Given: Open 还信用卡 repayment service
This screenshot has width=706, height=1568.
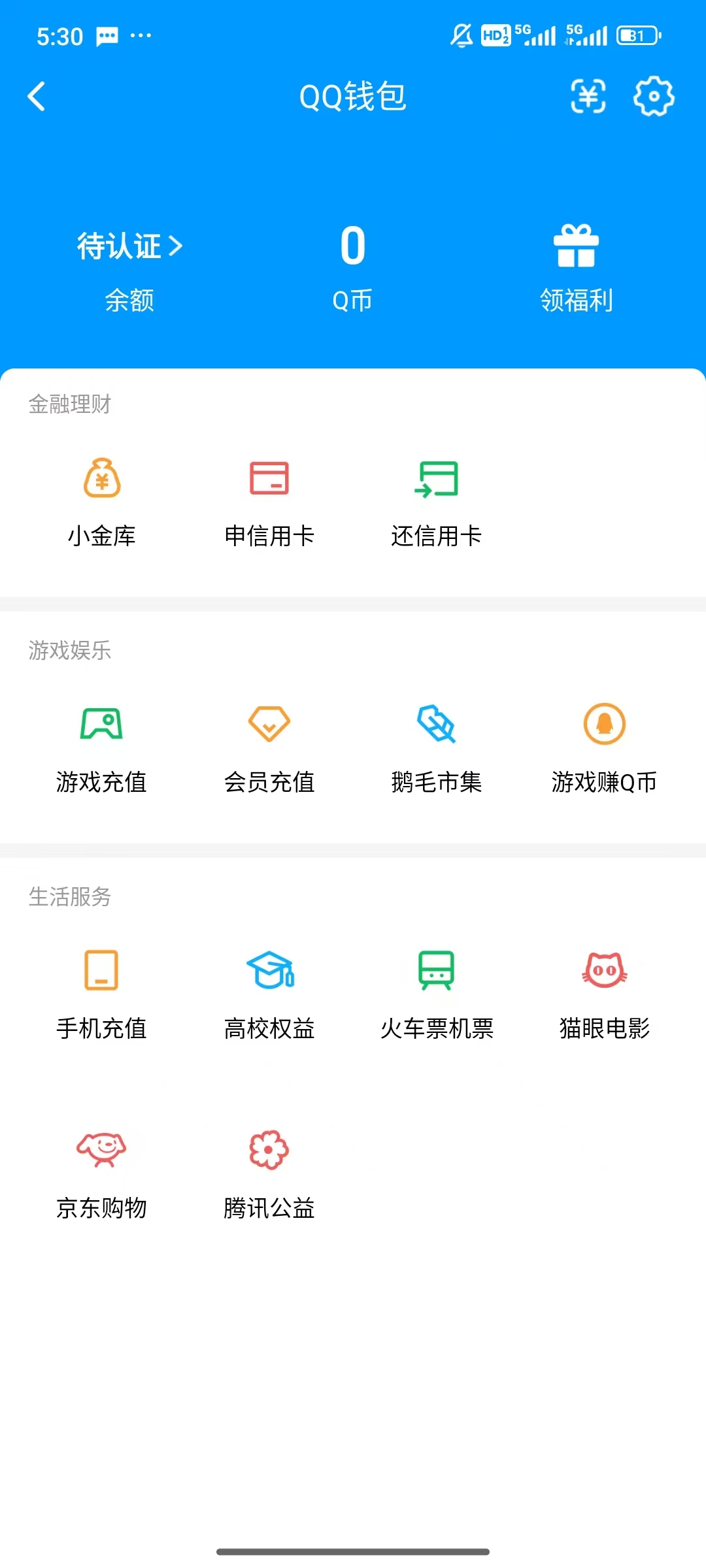Looking at the screenshot, I should pos(437,500).
